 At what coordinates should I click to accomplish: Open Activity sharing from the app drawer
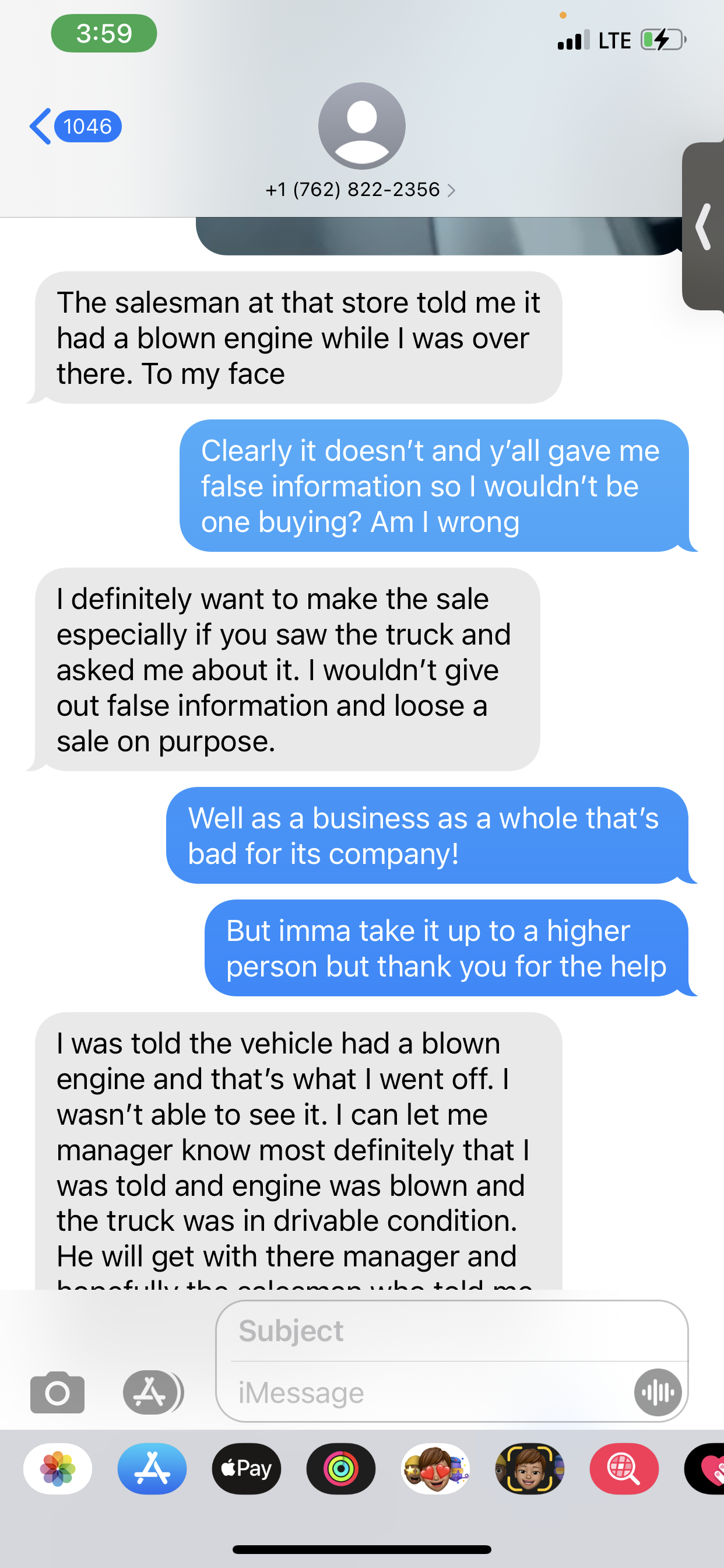342,1469
